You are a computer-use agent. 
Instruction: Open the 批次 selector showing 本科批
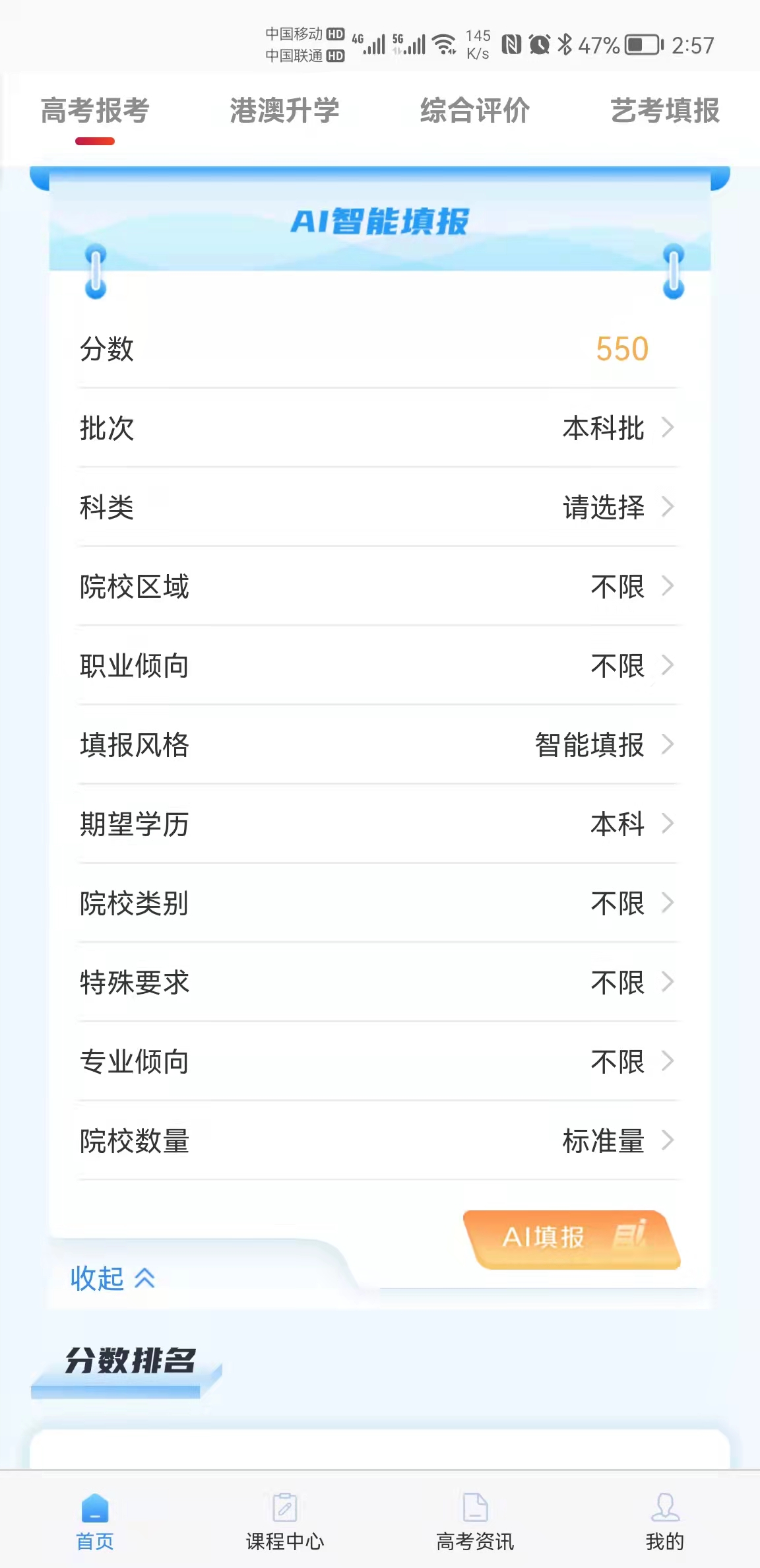(x=379, y=428)
